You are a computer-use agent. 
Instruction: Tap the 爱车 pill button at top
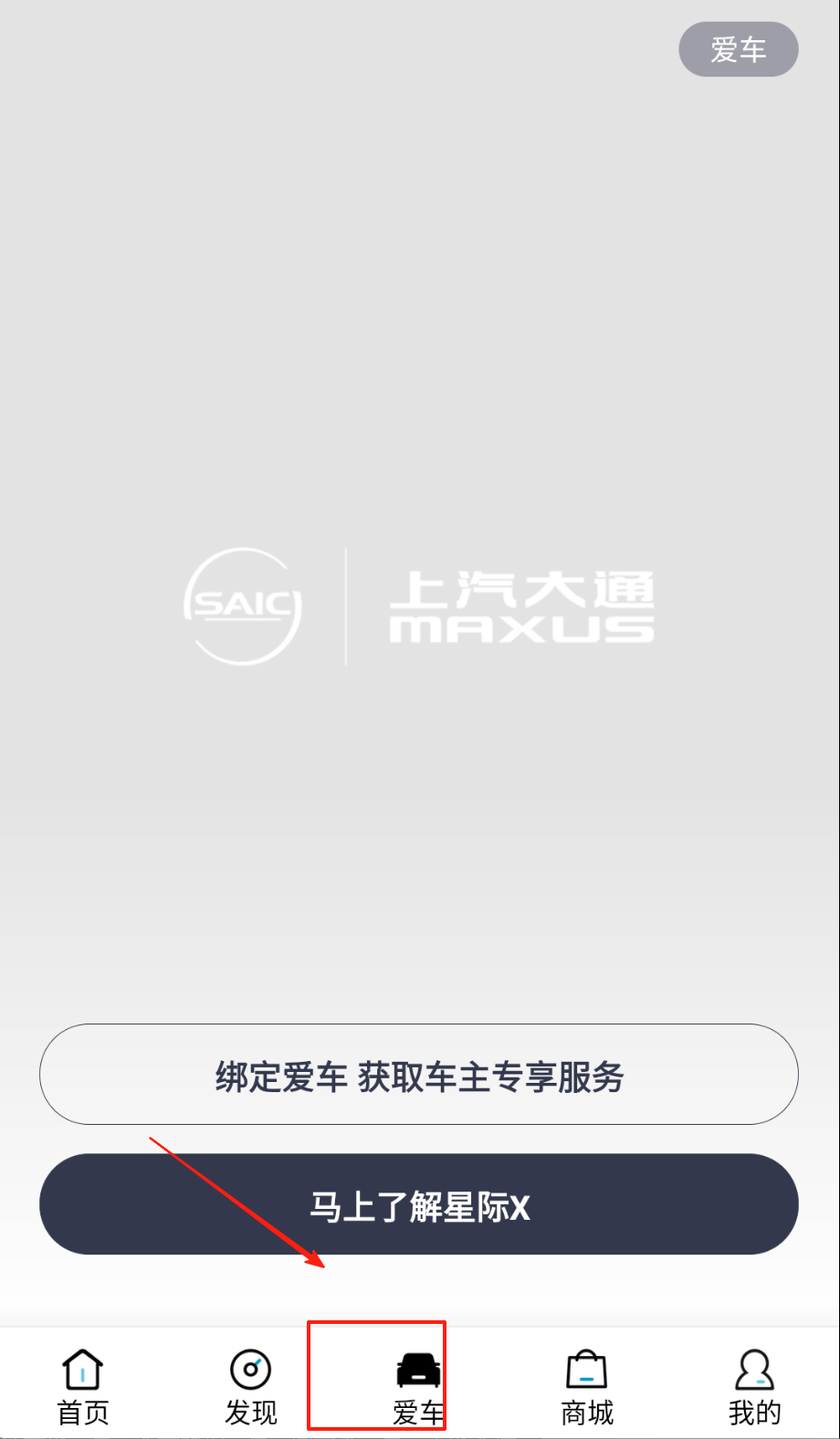click(x=738, y=49)
